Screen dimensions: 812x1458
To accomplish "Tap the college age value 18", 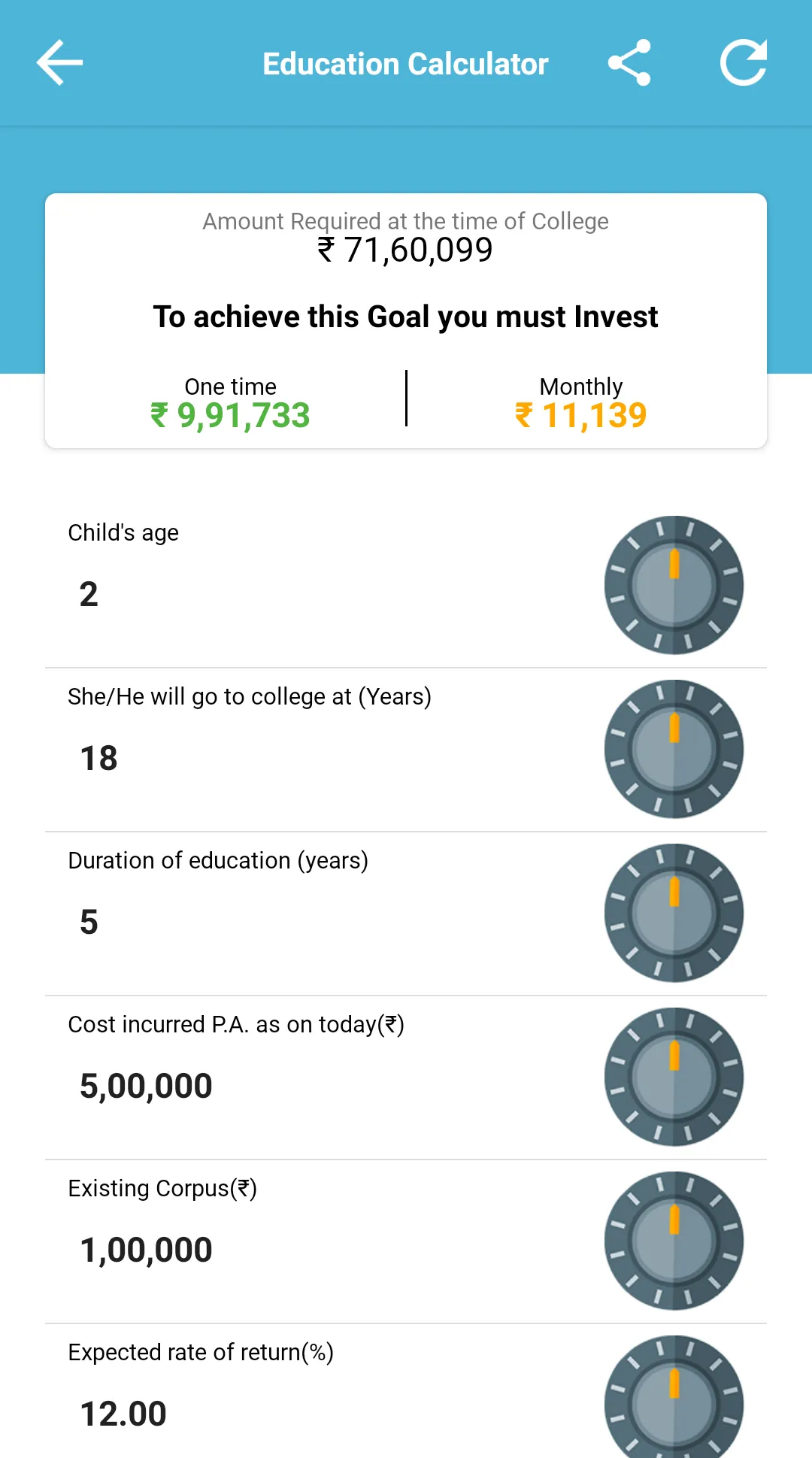I will click(x=98, y=757).
